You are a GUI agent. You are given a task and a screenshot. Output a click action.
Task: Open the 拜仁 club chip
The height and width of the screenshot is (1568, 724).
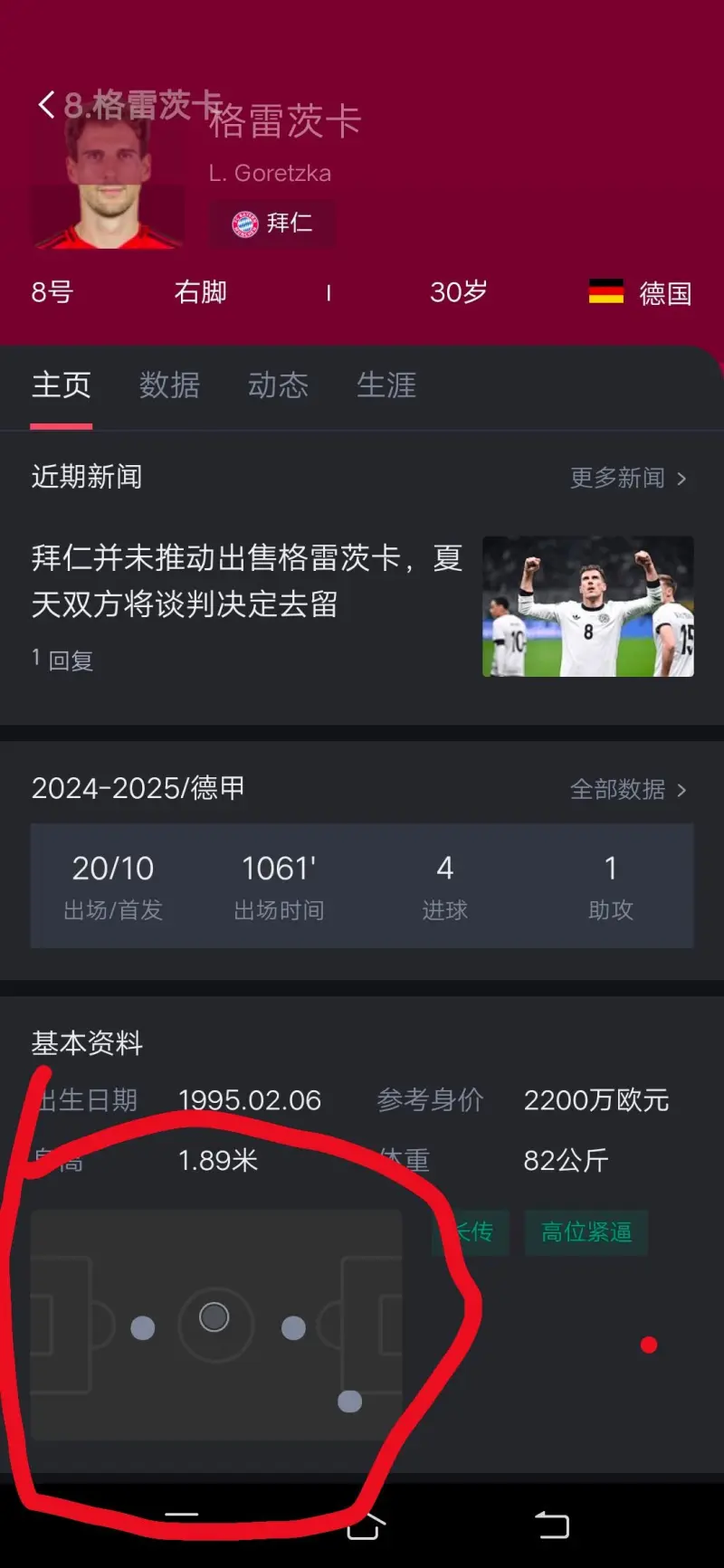272,223
